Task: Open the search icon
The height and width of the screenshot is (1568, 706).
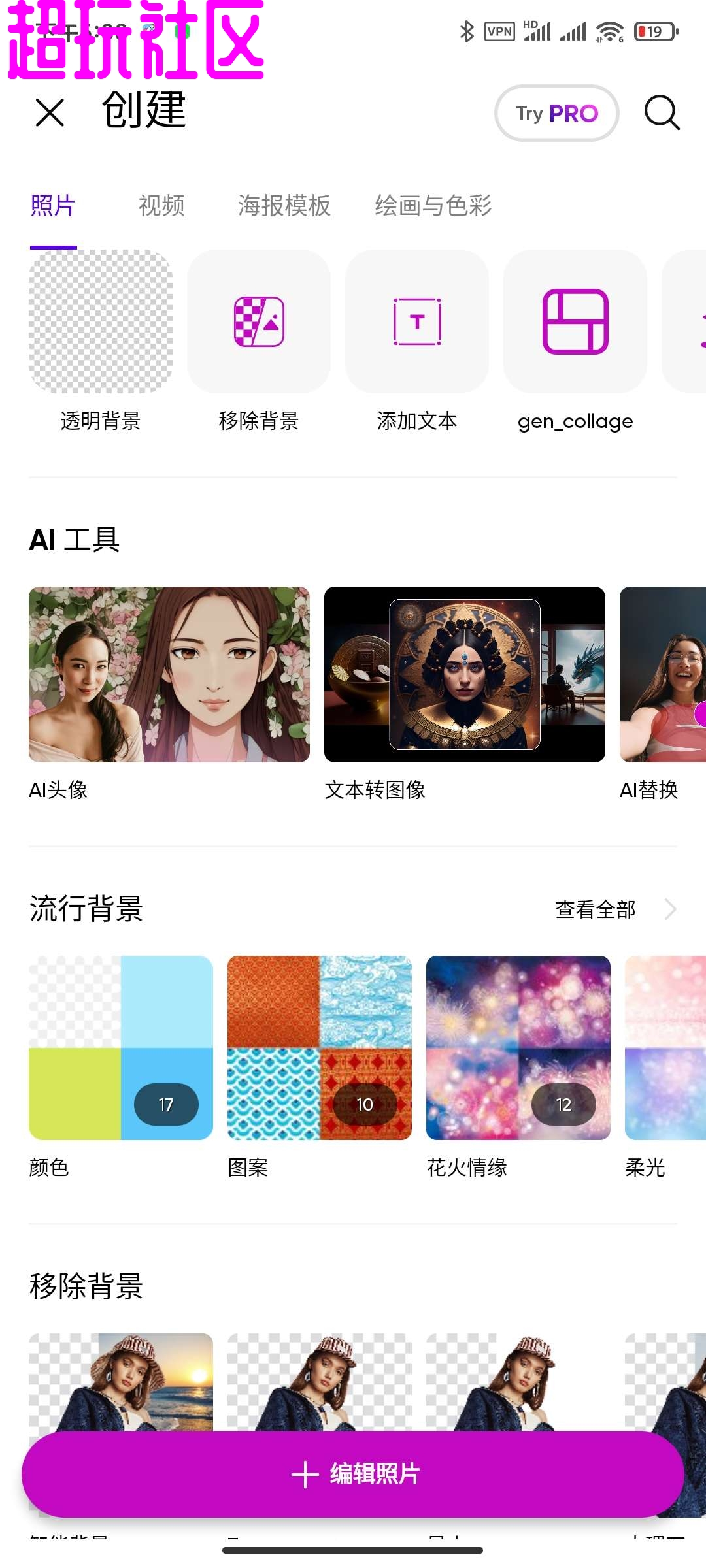Action: [662, 113]
